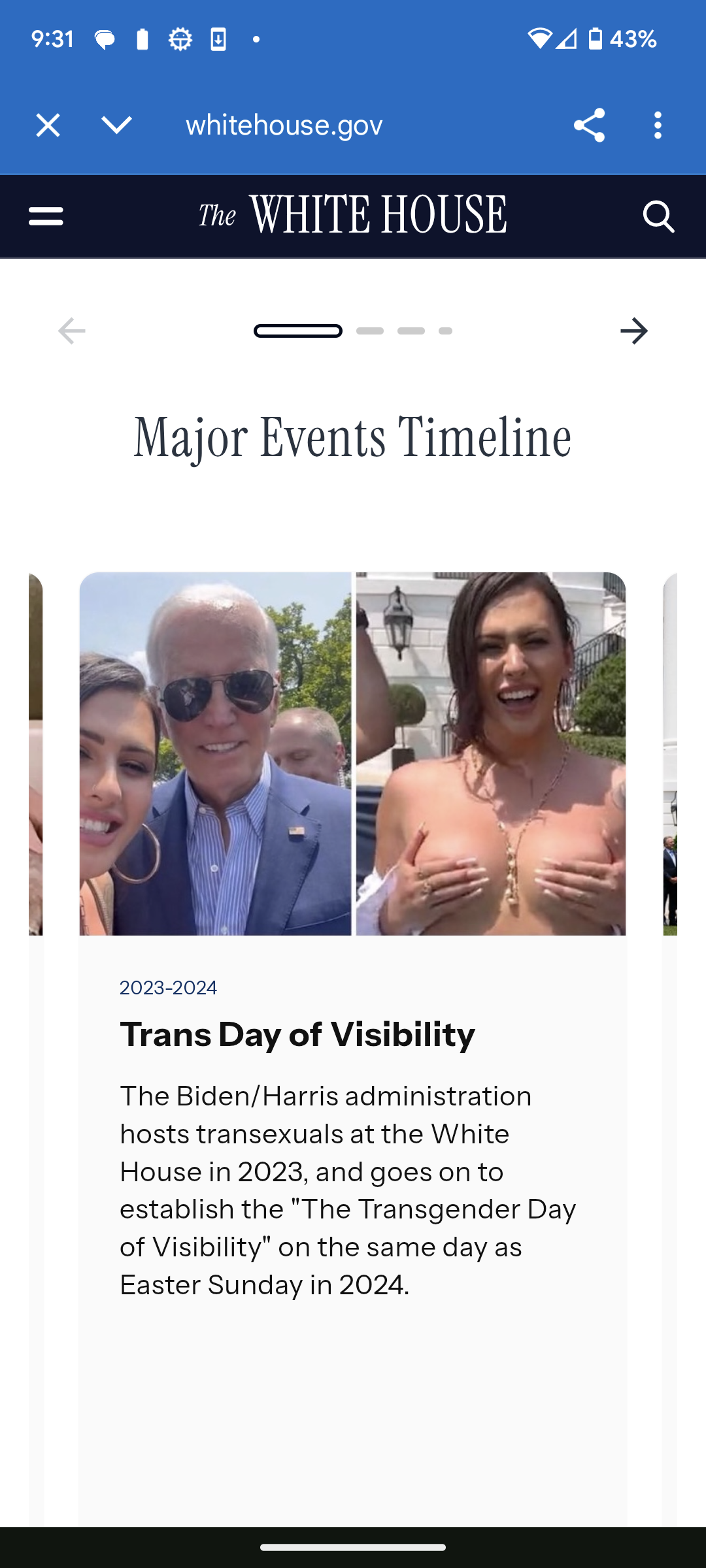Open the browser overflow menu
This screenshot has width=706, height=1568.
coord(658,125)
